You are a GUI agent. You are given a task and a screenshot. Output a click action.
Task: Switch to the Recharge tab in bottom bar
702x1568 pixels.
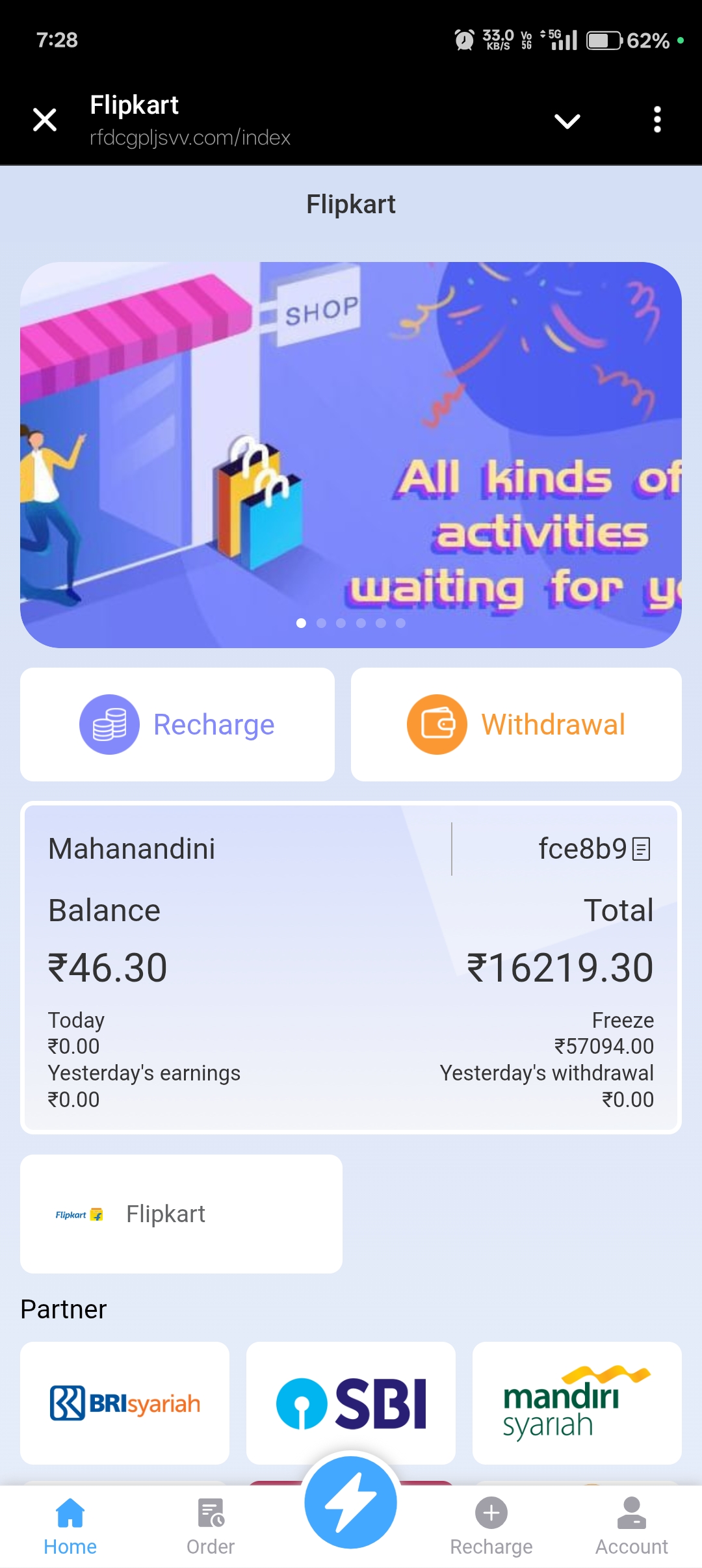tap(491, 1525)
